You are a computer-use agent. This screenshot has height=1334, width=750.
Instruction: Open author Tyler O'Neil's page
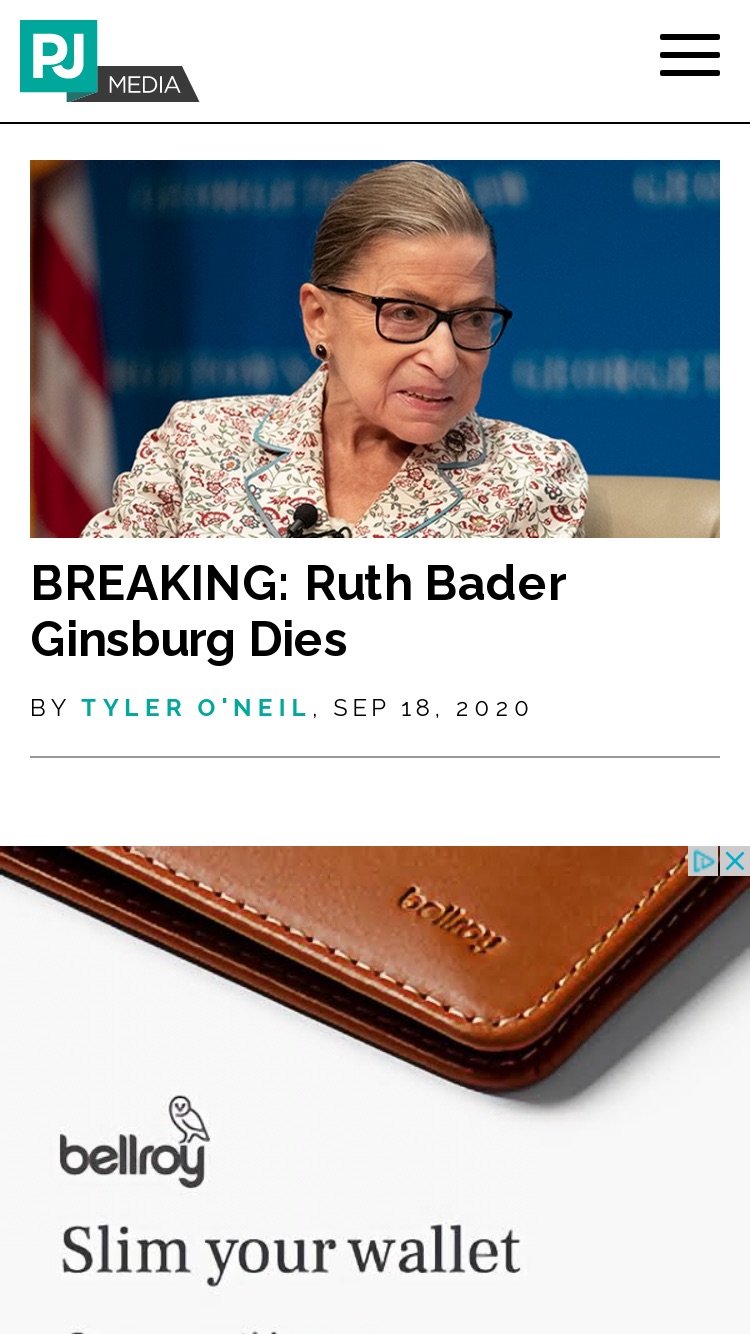pos(195,708)
